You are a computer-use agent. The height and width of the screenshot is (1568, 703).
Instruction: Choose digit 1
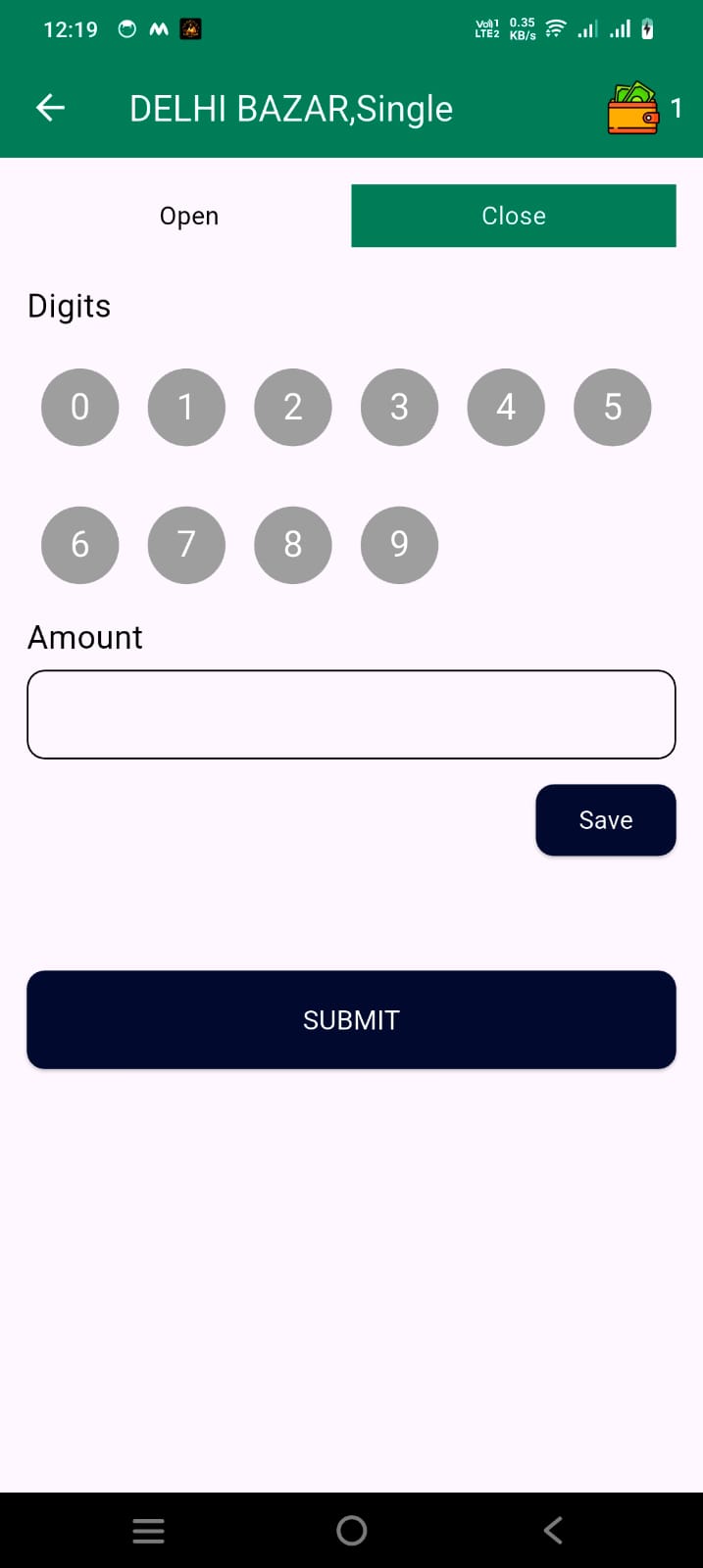tap(186, 407)
